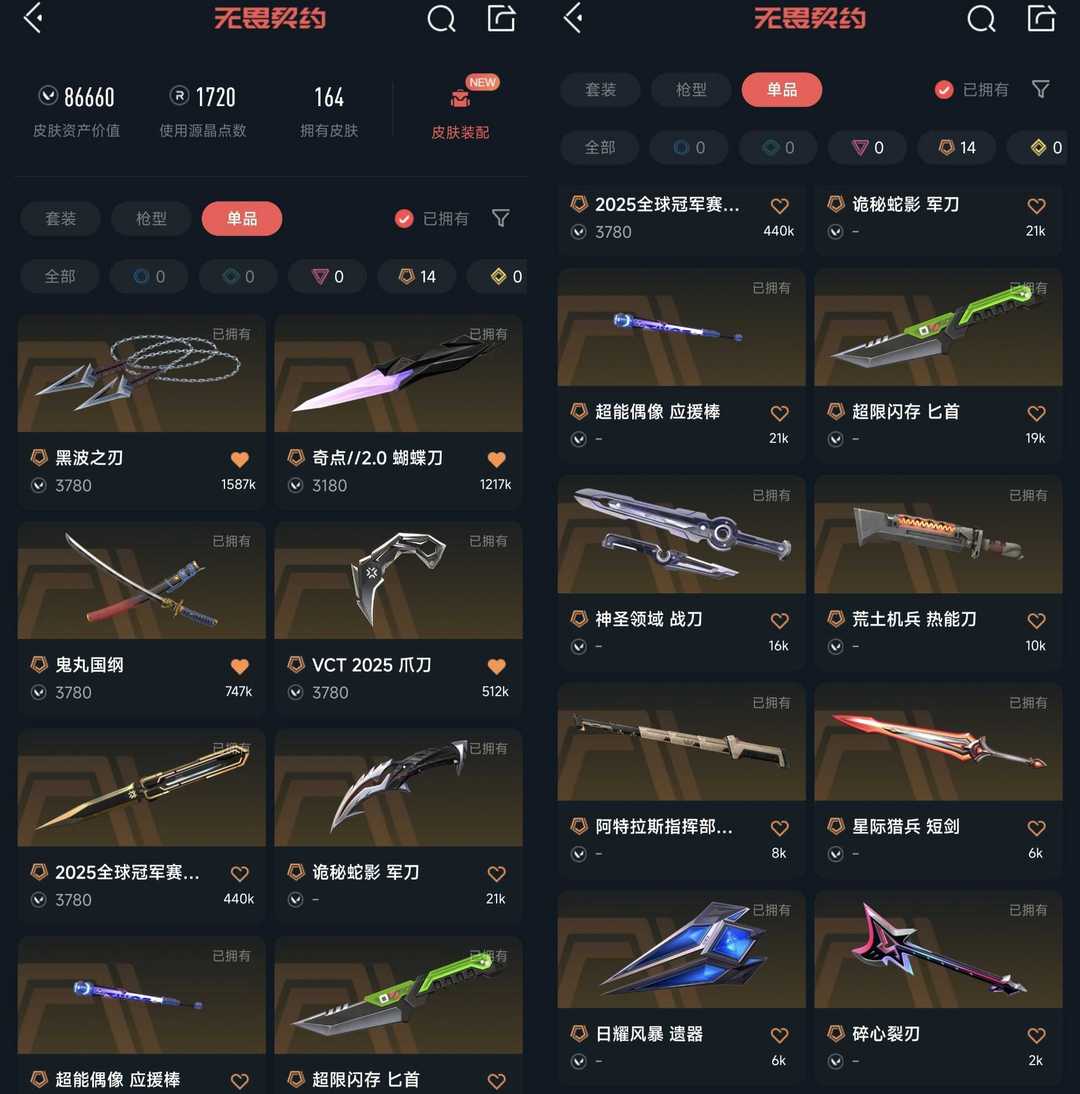1080x1094 pixels.
Task: Expand the chevron next to 超能偶像 应援棒 price
Action: tap(578, 439)
